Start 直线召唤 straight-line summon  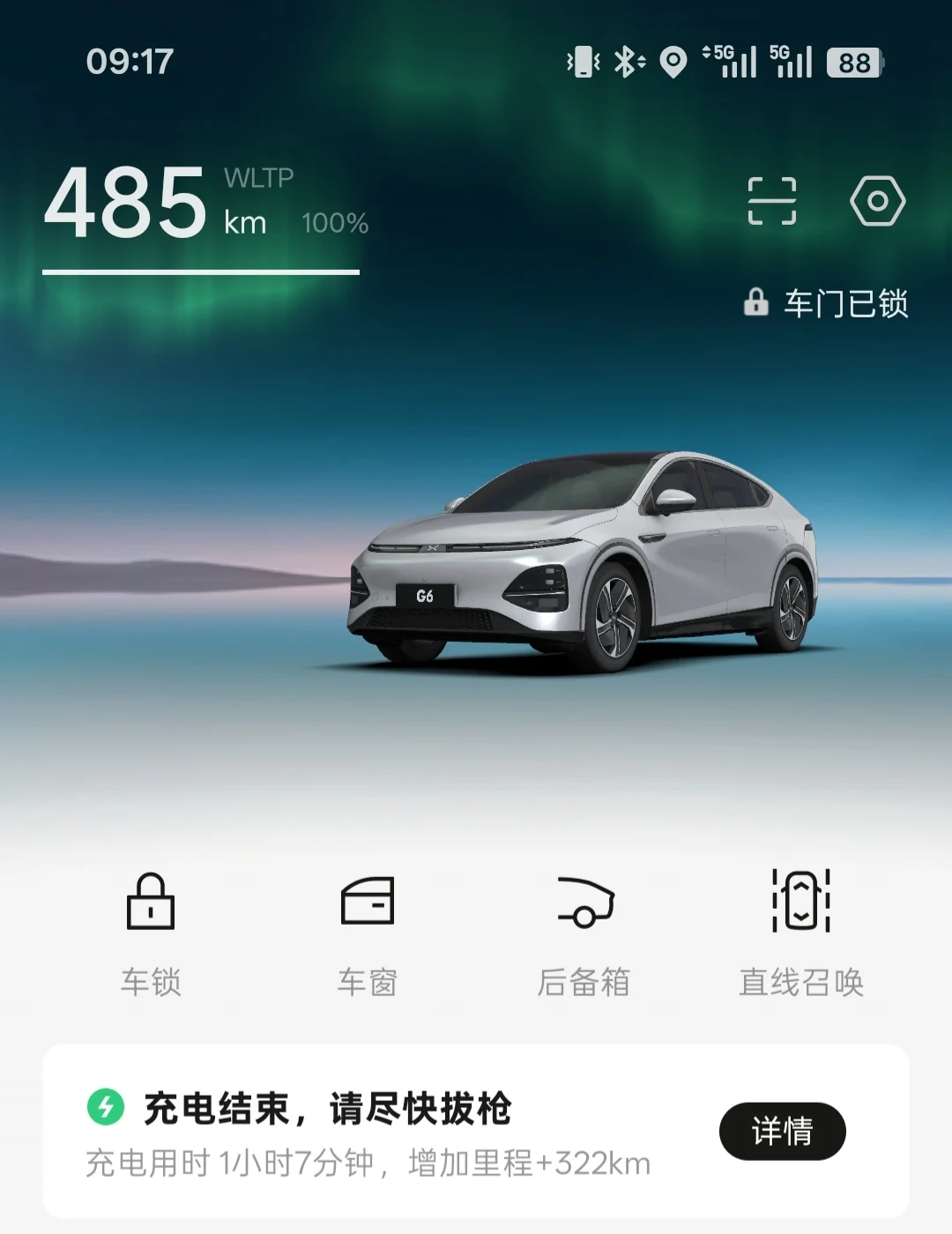coord(801,934)
